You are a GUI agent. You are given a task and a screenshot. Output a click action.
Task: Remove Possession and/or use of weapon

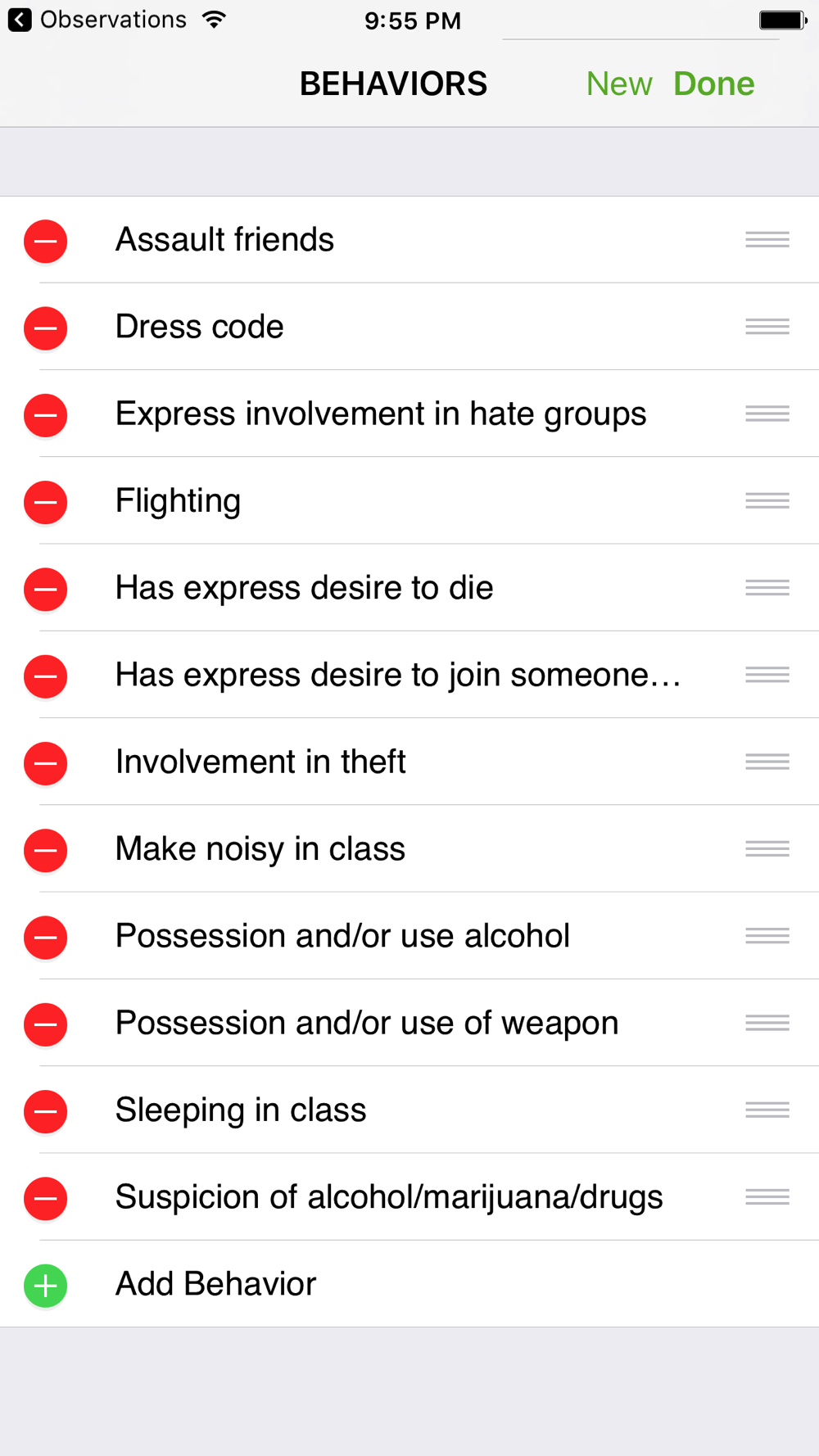(x=46, y=1024)
